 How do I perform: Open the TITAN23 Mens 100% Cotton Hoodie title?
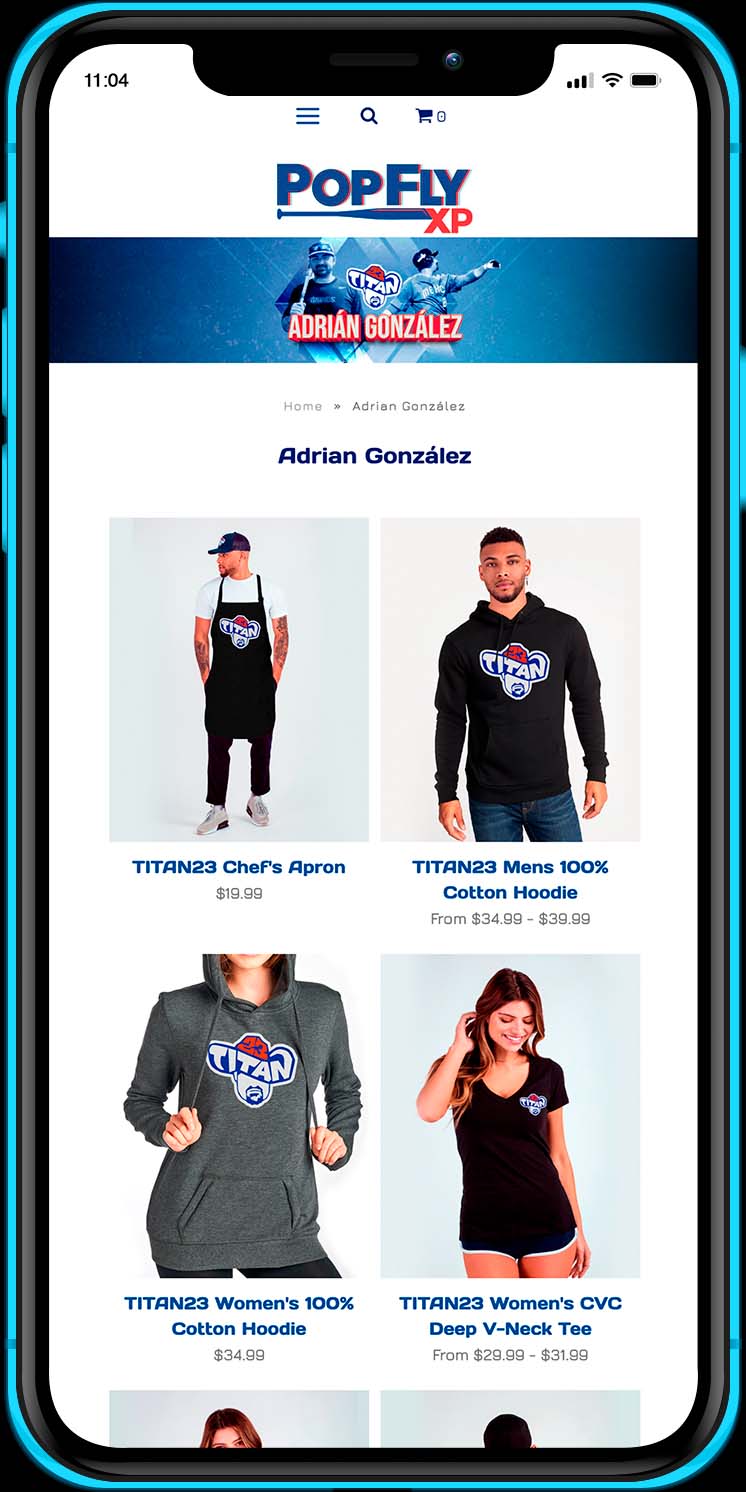[x=510, y=880]
